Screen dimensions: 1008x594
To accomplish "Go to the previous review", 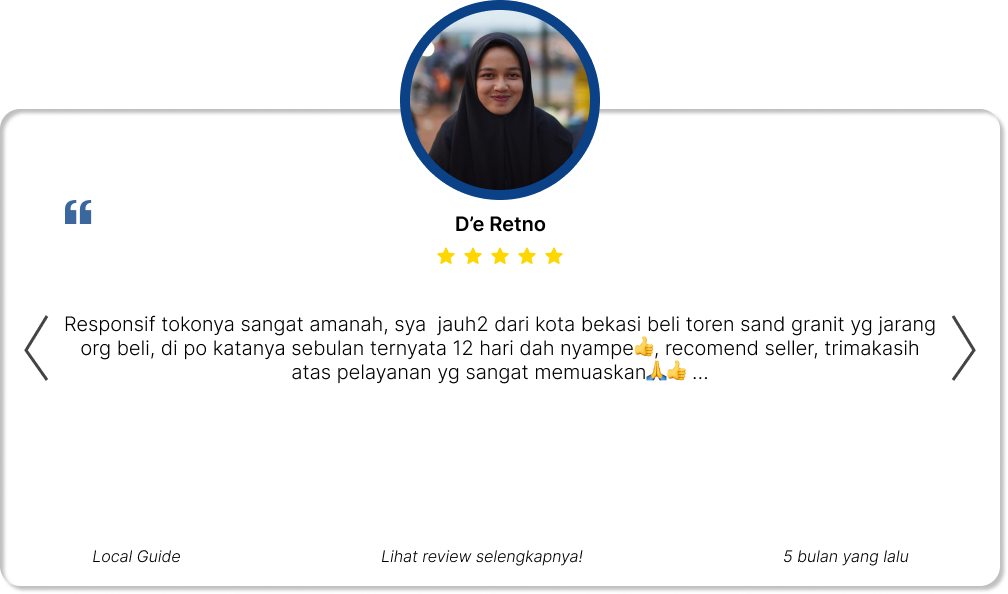I will 37,348.
